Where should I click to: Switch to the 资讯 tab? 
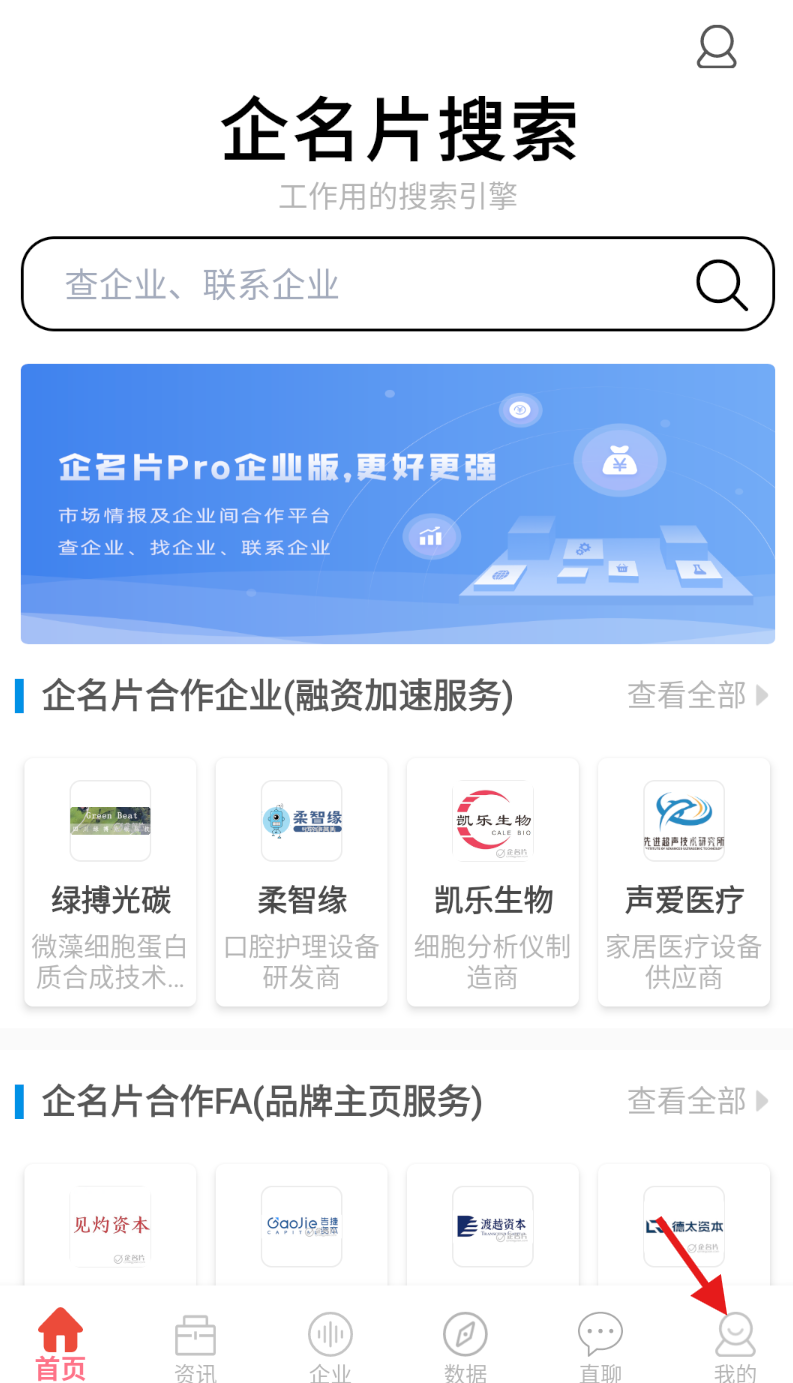pyautogui.click(x=194, y=1345)
